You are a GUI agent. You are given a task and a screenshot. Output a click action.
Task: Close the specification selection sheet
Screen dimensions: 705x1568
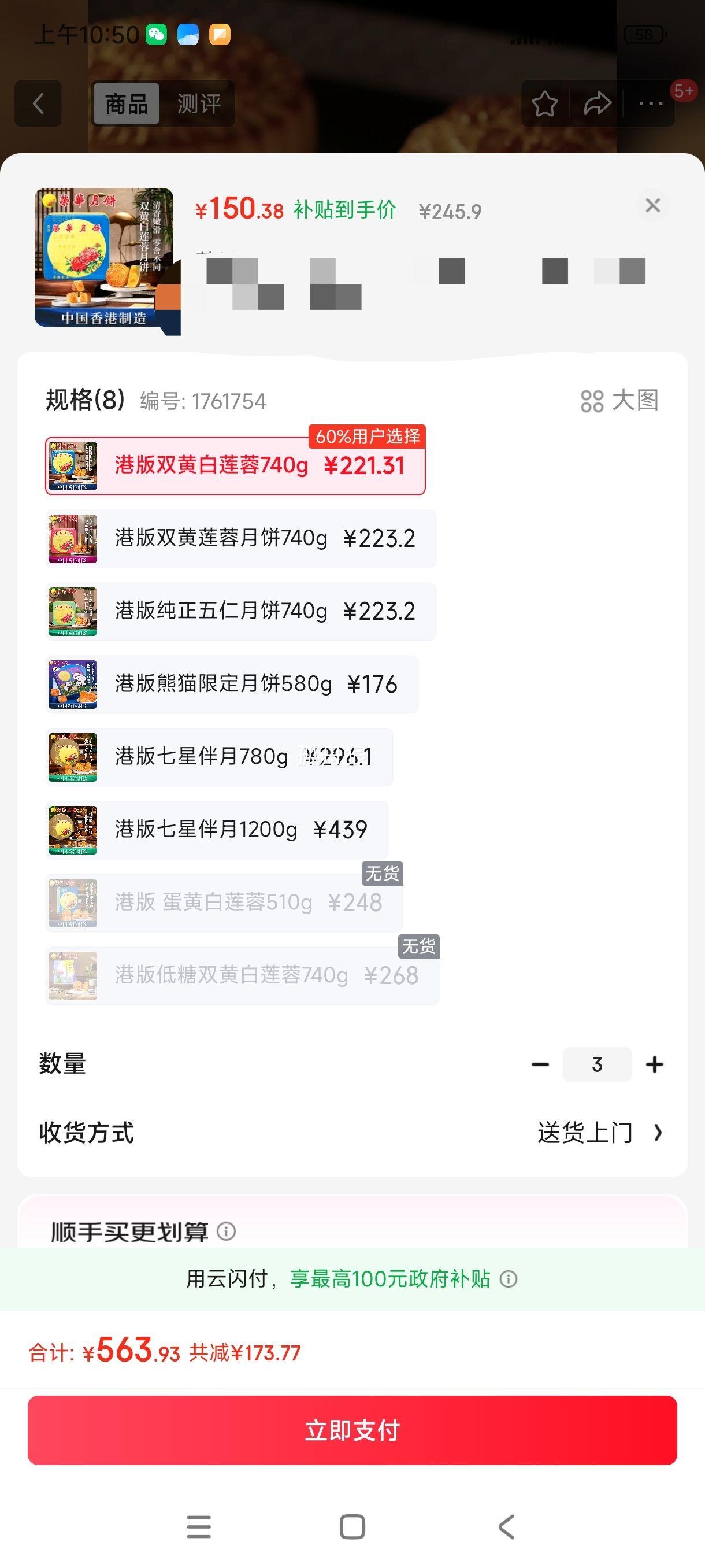click(x=652, y=206)
